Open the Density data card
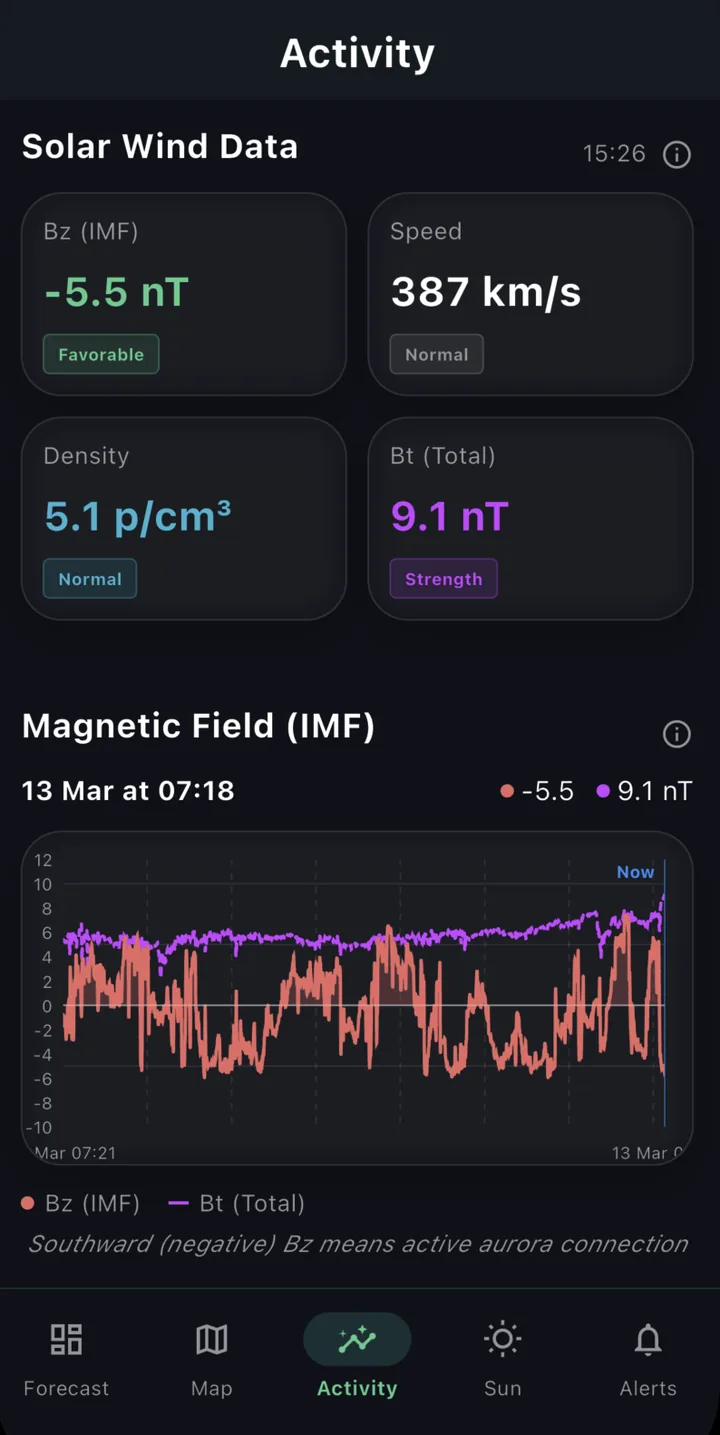The height and width of the screenshot is (1435, 720). 184,518
